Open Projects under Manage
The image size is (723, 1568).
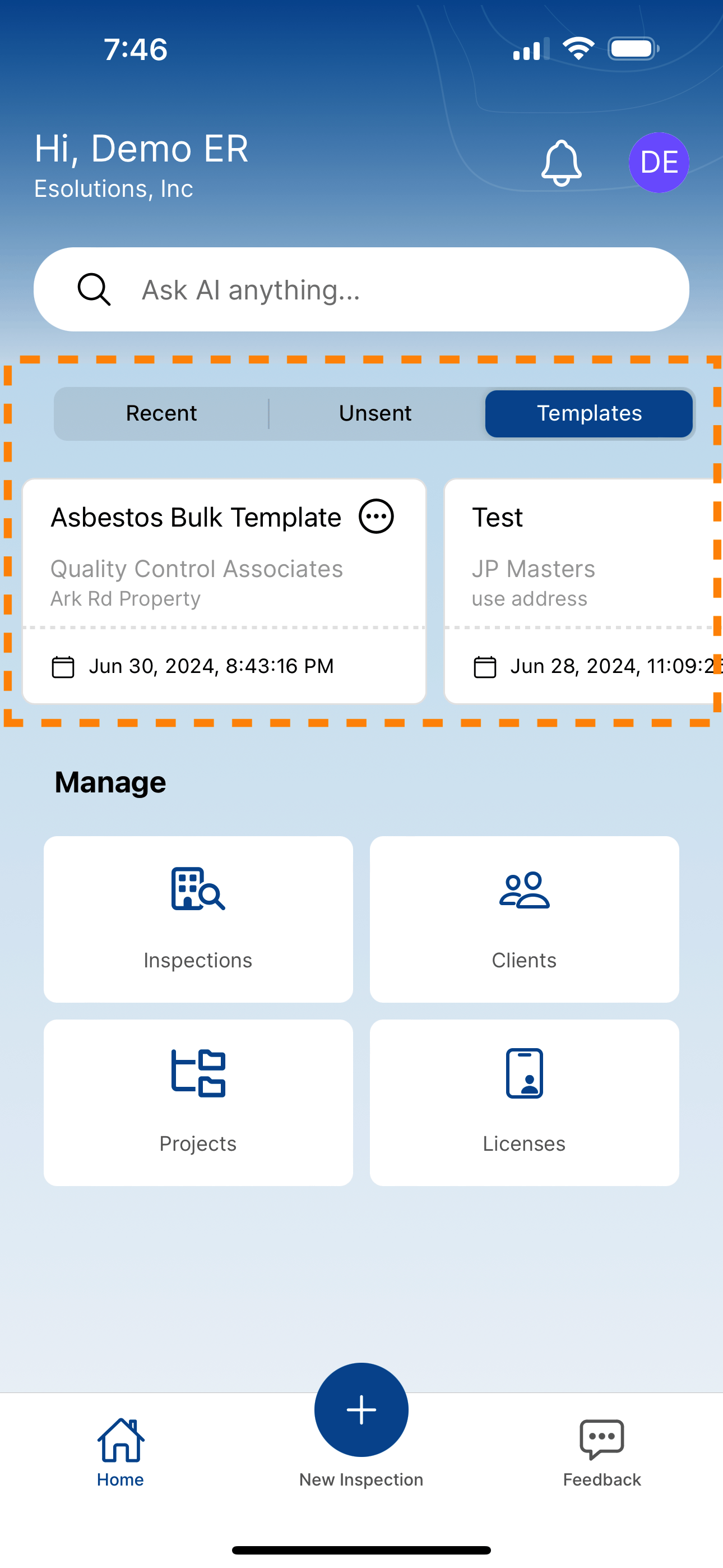pyautogui.click(x=198, y=1103)
